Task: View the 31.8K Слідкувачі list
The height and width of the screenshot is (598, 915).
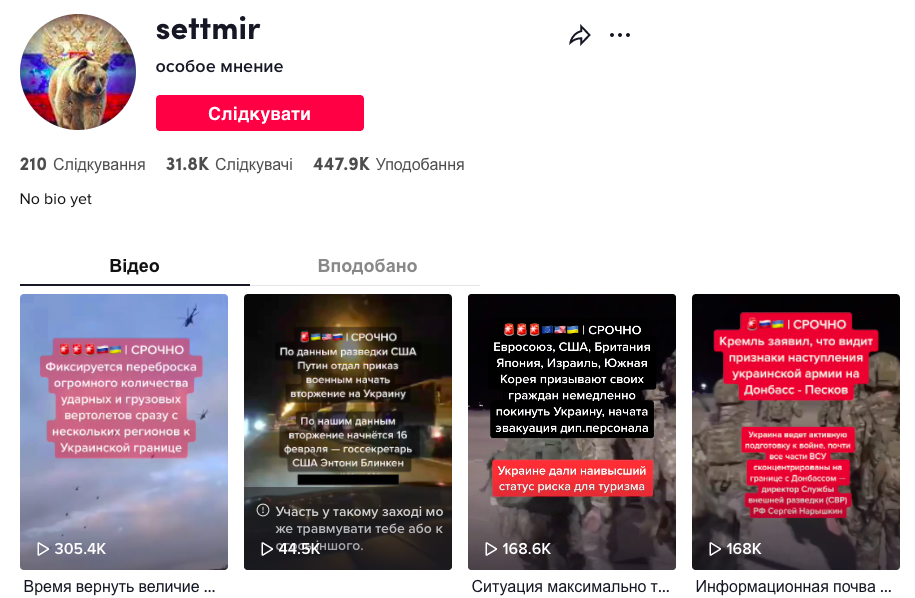Action: click(x=229, y=164)
